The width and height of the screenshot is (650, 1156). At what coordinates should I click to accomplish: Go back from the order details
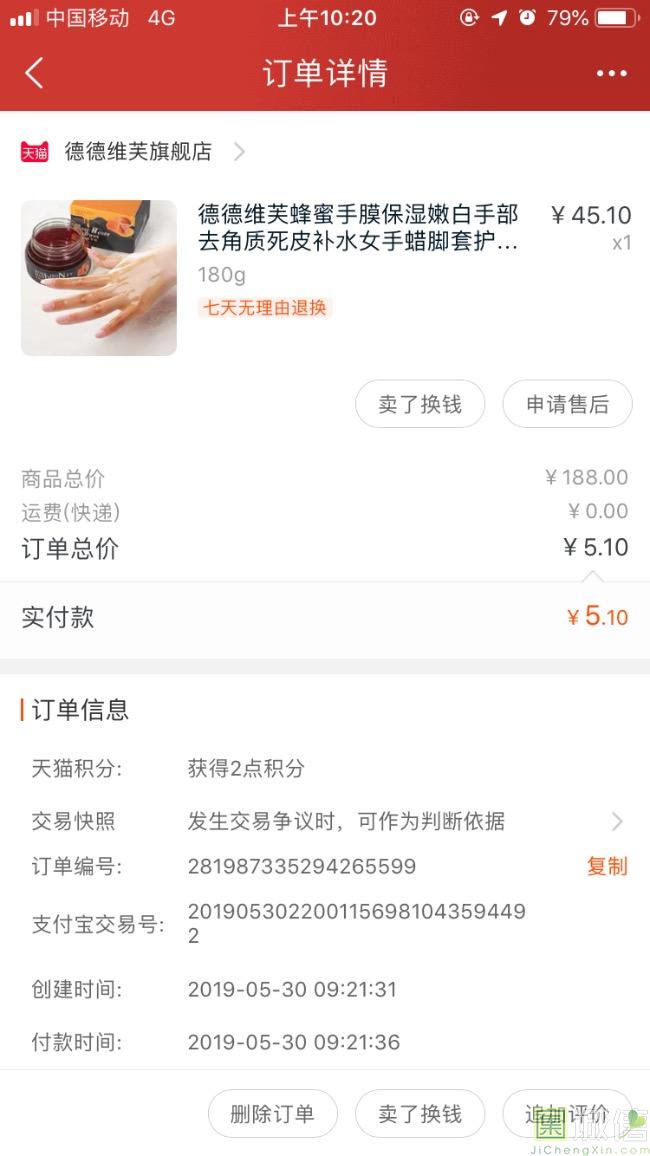click(x=34, y=73)
